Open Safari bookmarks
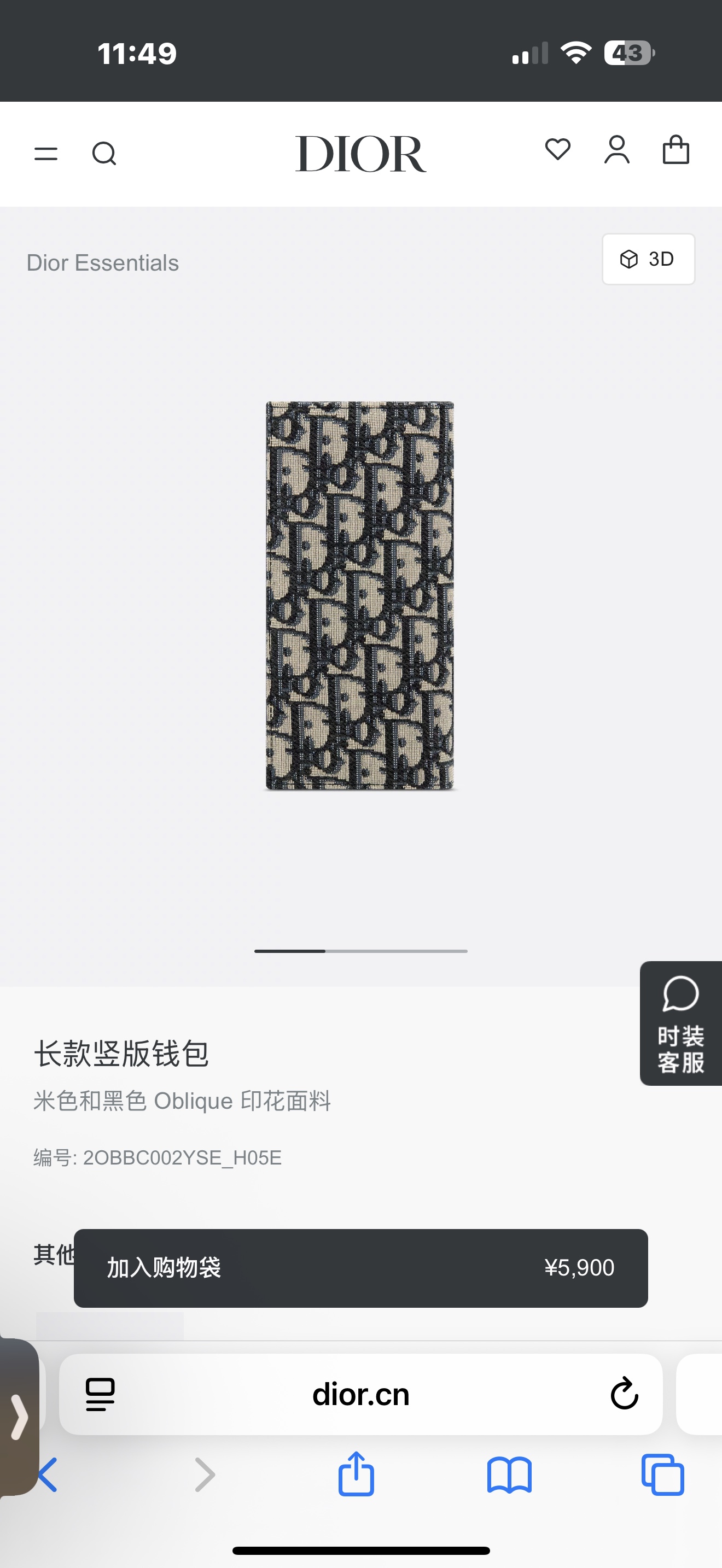 pos(510,1475)
